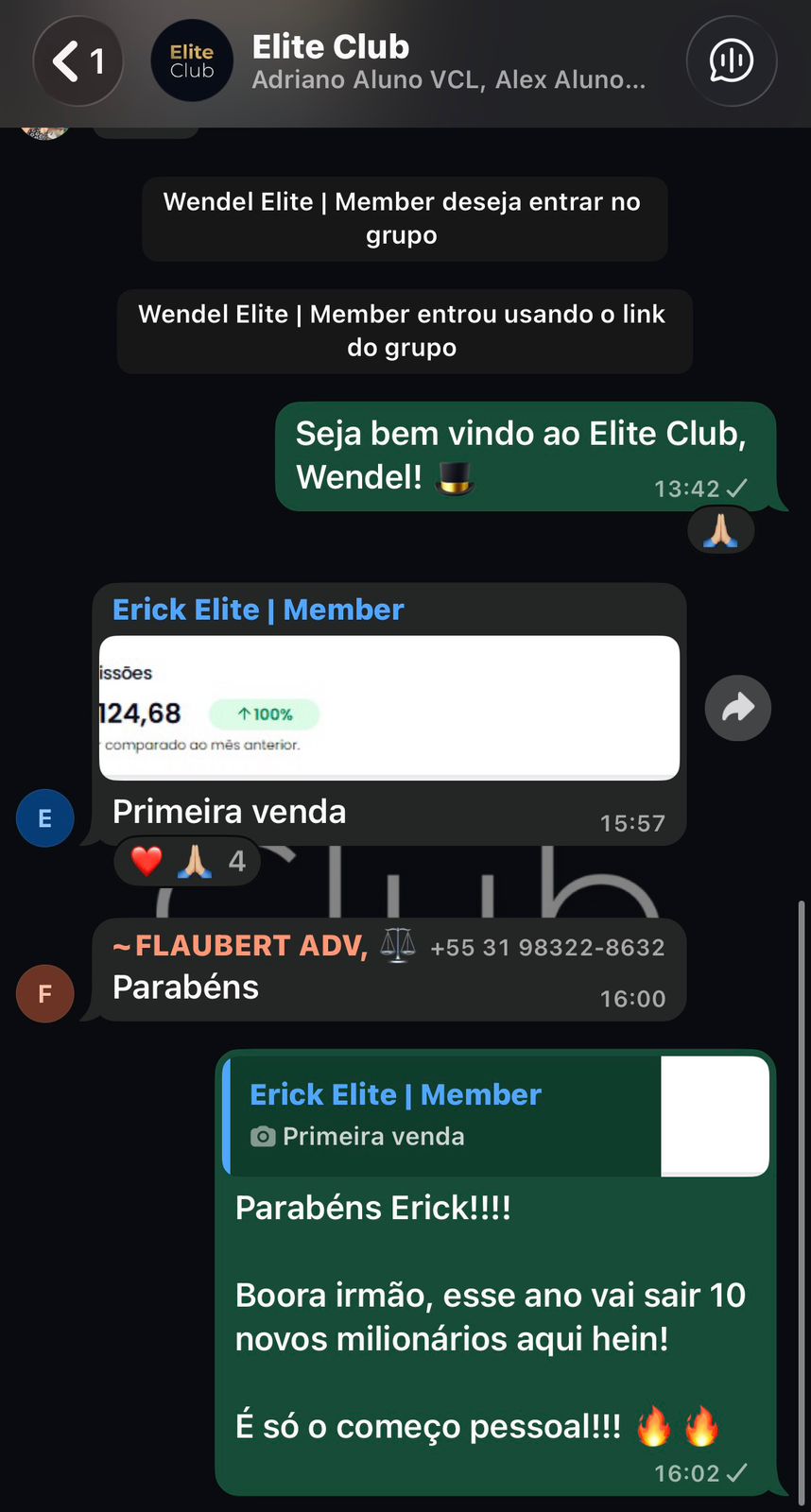The image size is (811, 1512).
Task: Open Erick Elite | Member sender name
Action: 258,610
